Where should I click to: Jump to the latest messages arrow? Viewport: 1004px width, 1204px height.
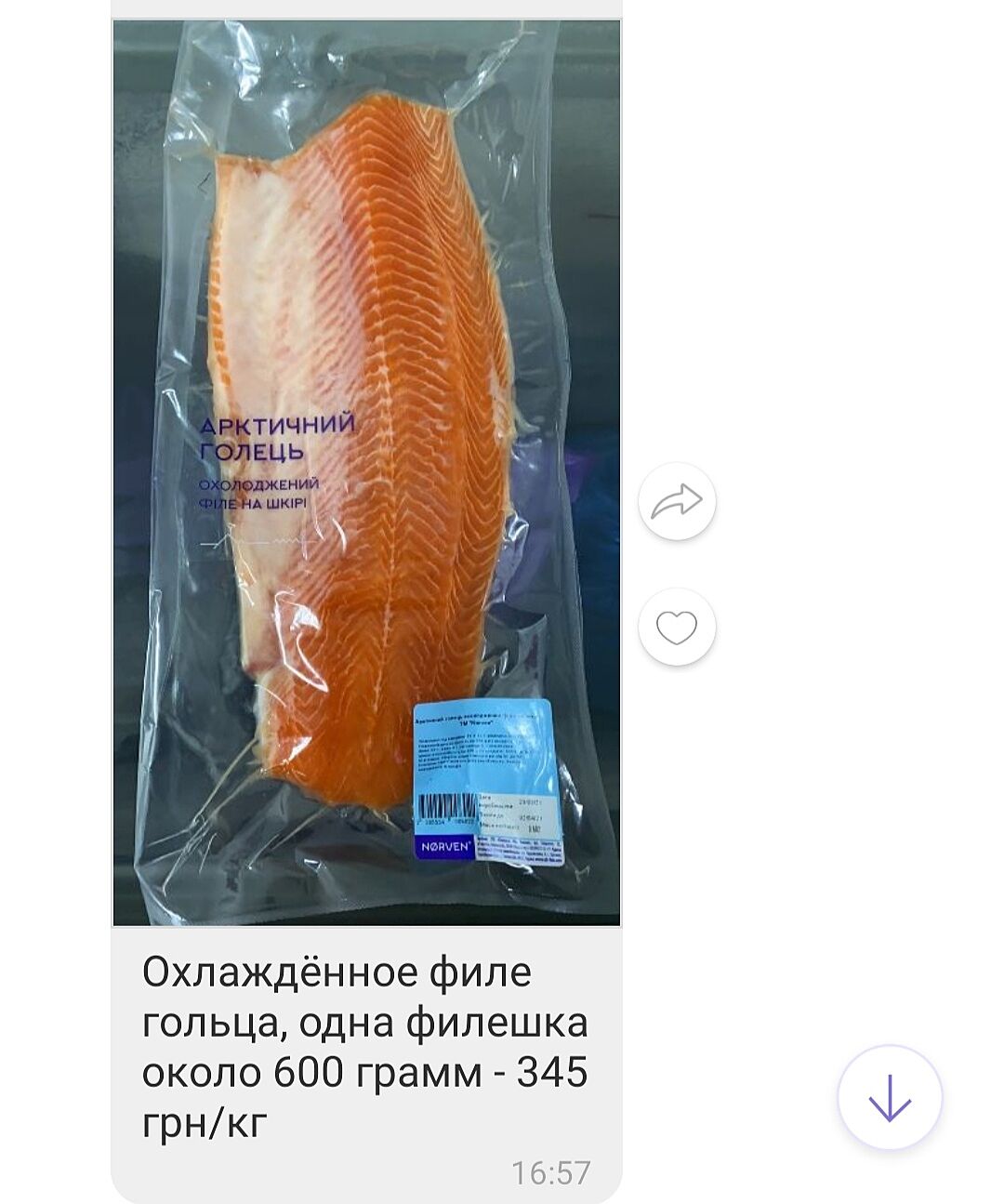point(890,1098)
